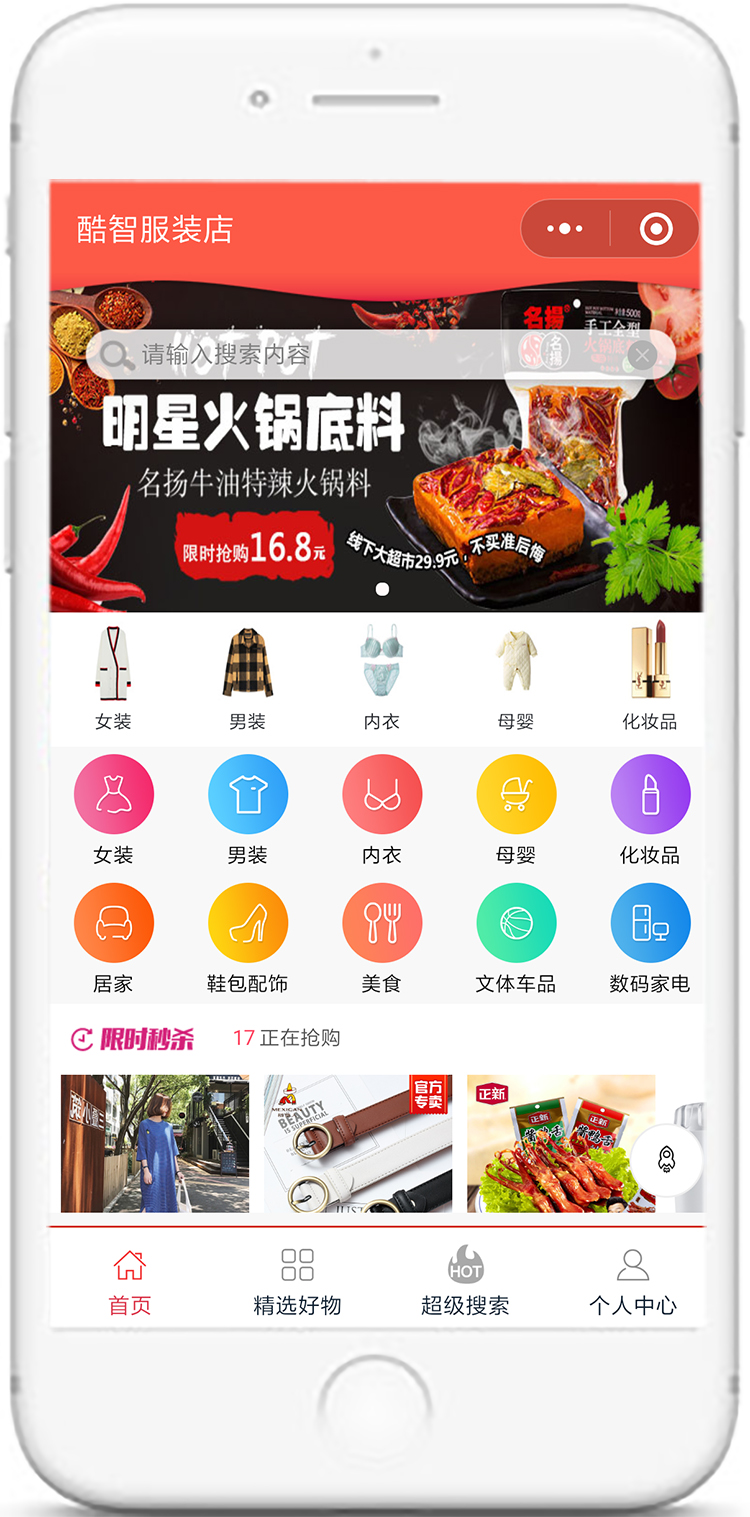
Task: Open the purple circular 化妆品 lipstick category
Action: point(650,795)
